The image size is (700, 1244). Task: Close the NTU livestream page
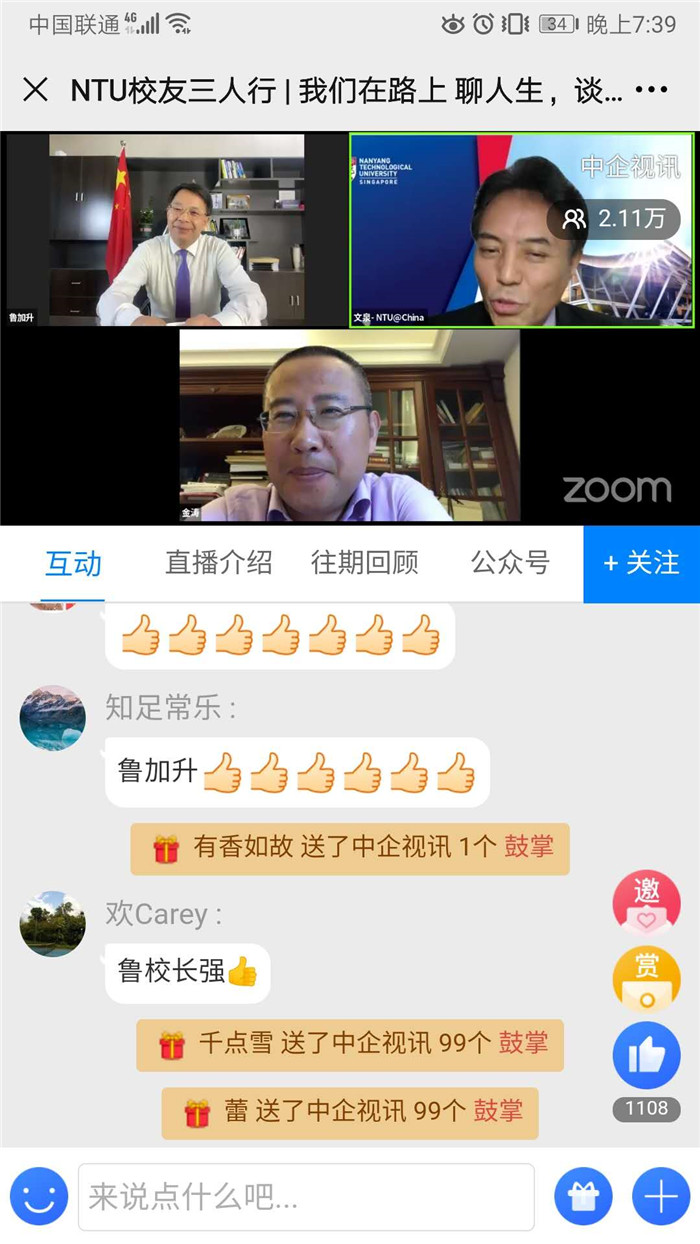[x=35, y=91]
